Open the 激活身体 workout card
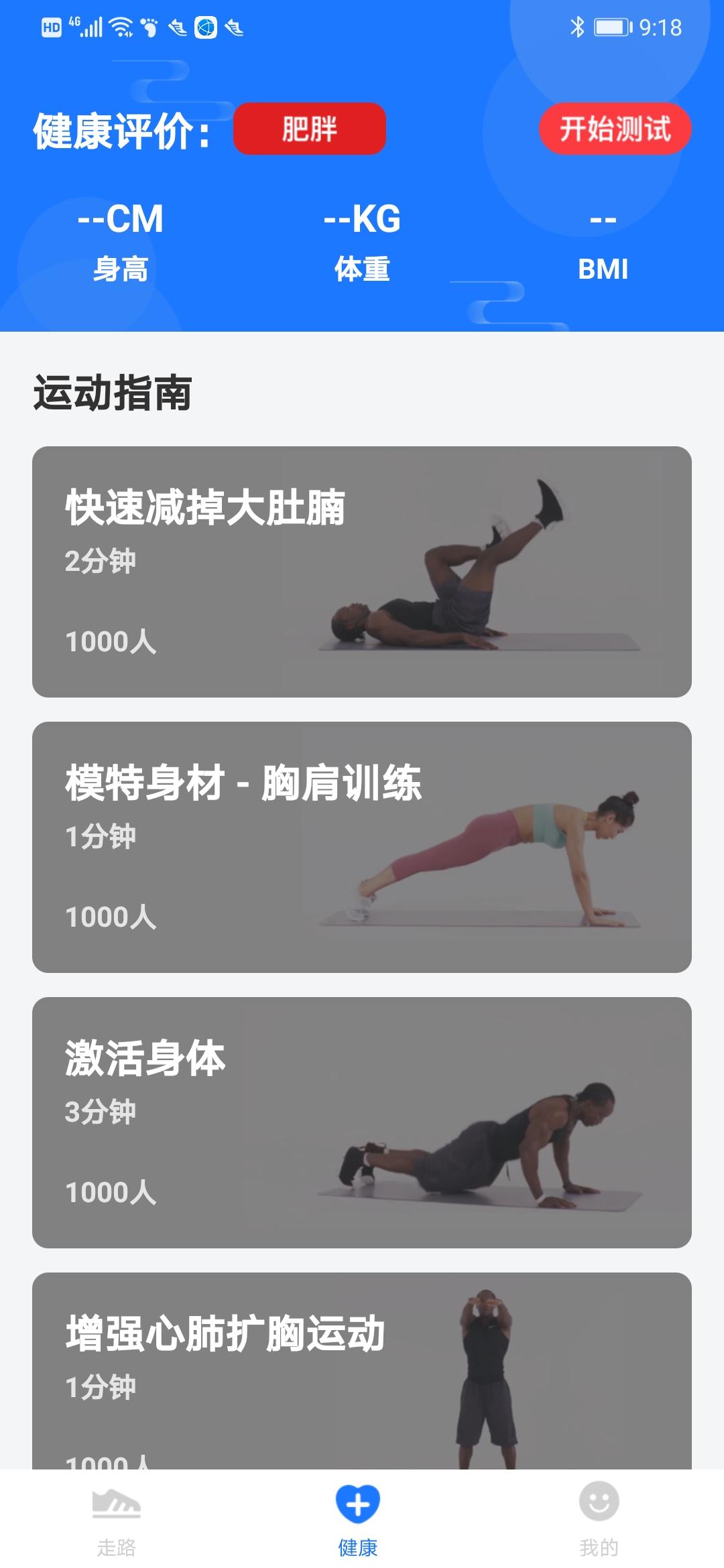724x1568 pixels. [x=362, y=1122]
